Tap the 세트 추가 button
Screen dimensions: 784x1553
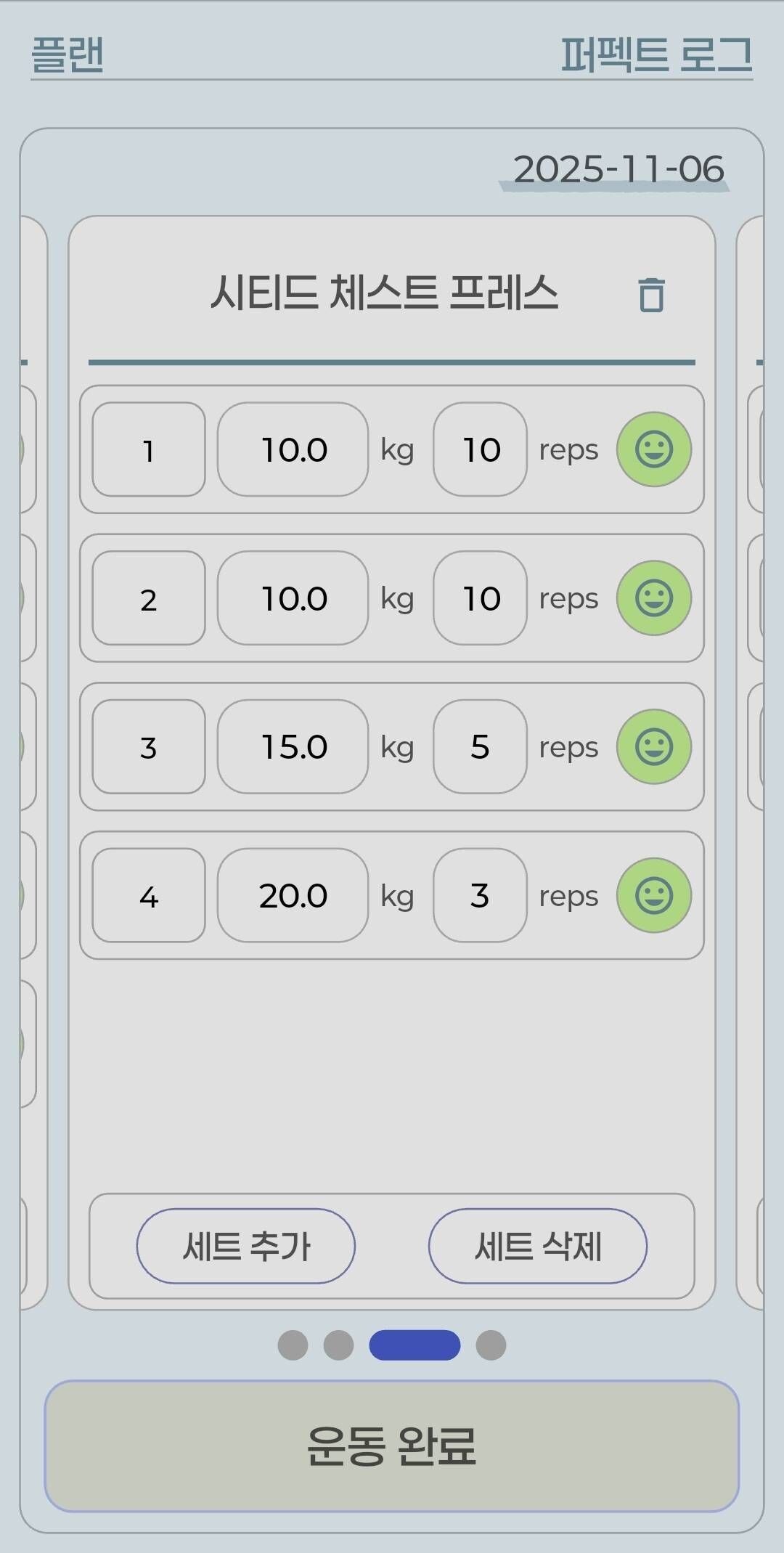[246, 1247]
